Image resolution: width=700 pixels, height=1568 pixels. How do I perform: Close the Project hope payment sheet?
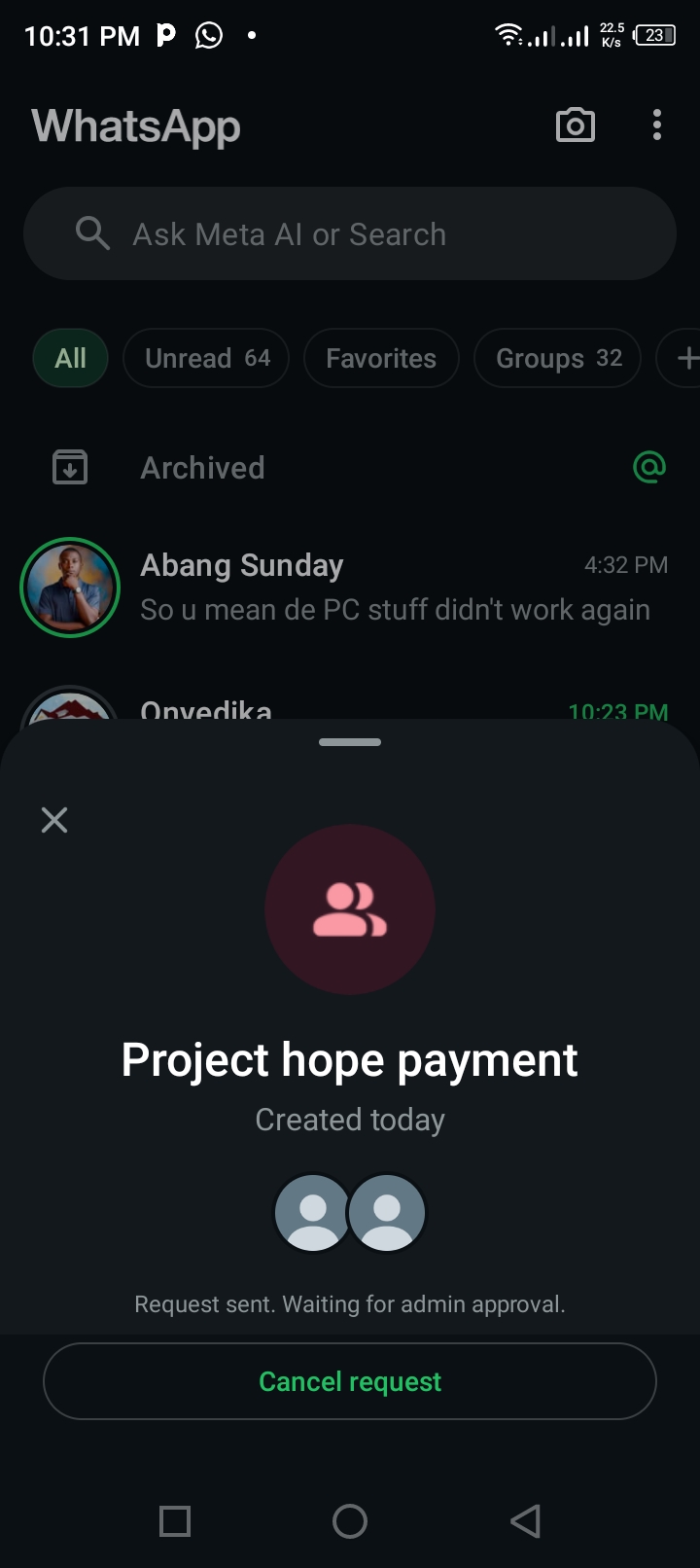(x=54, y=820)
